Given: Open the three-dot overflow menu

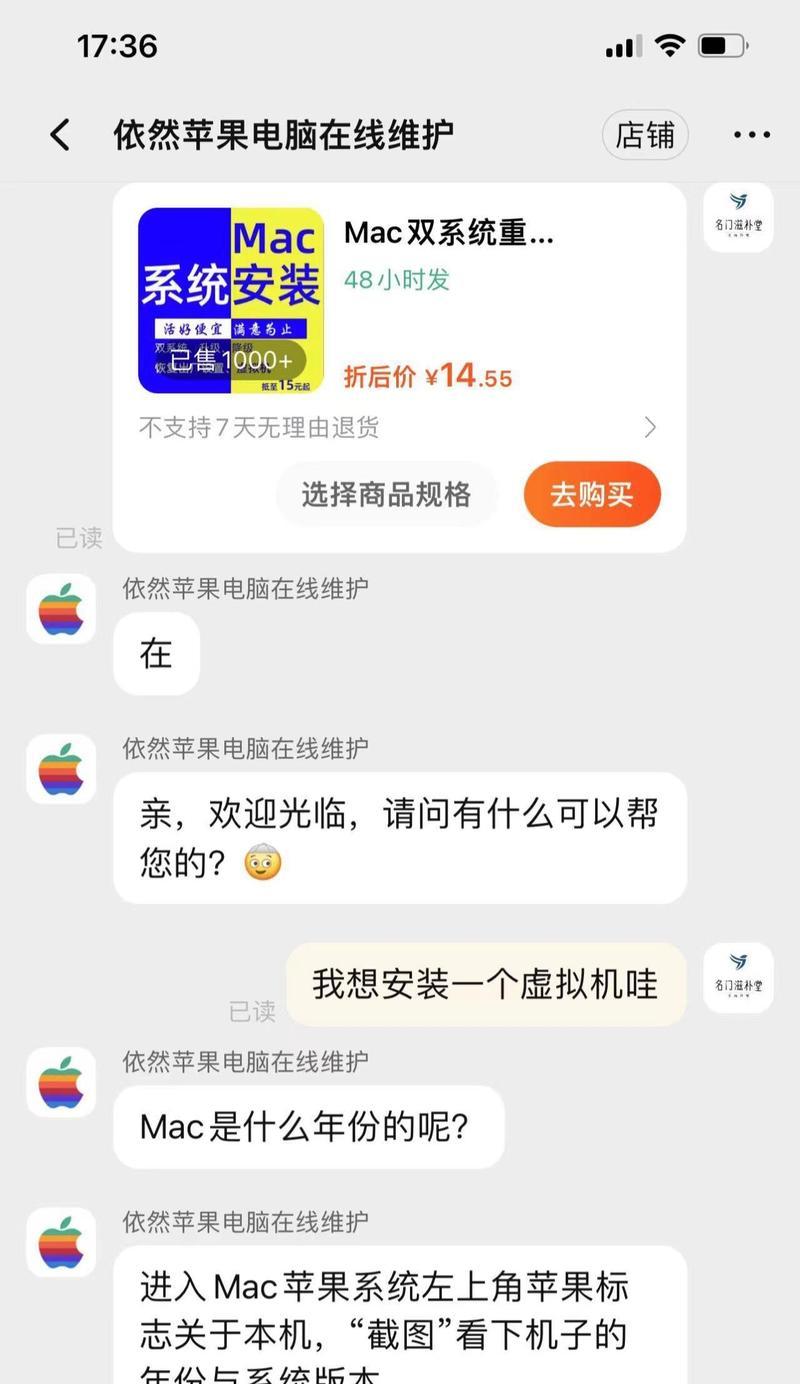Looking at the screenshot, I should (751, 135).
